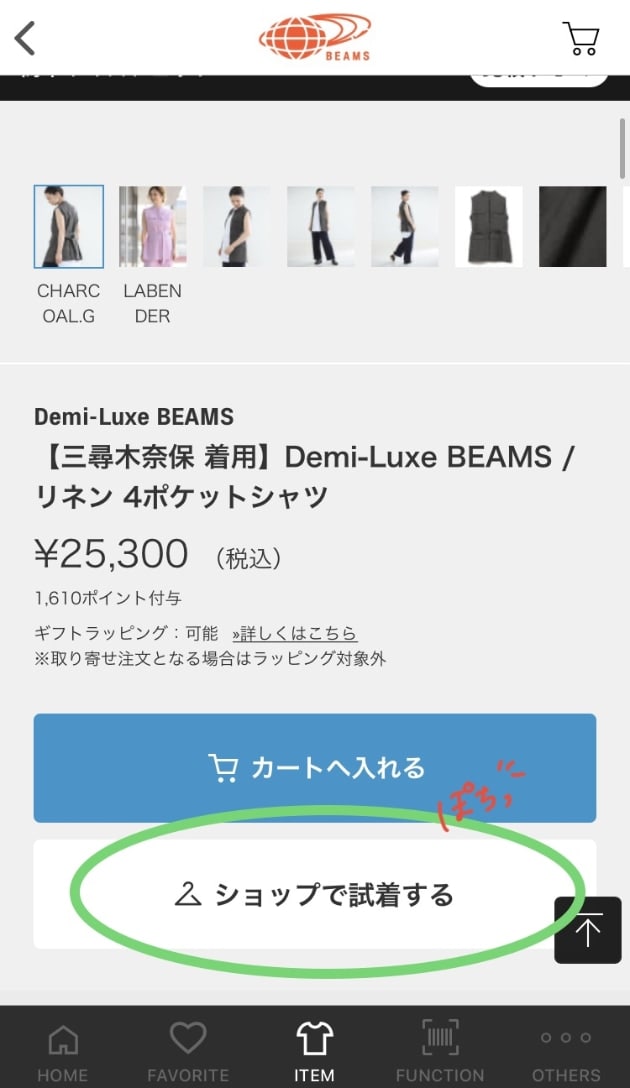The width and height of the screenshot is (630, 1088).
Task: Open the OTHERS tab
Action: [566, 1052]
